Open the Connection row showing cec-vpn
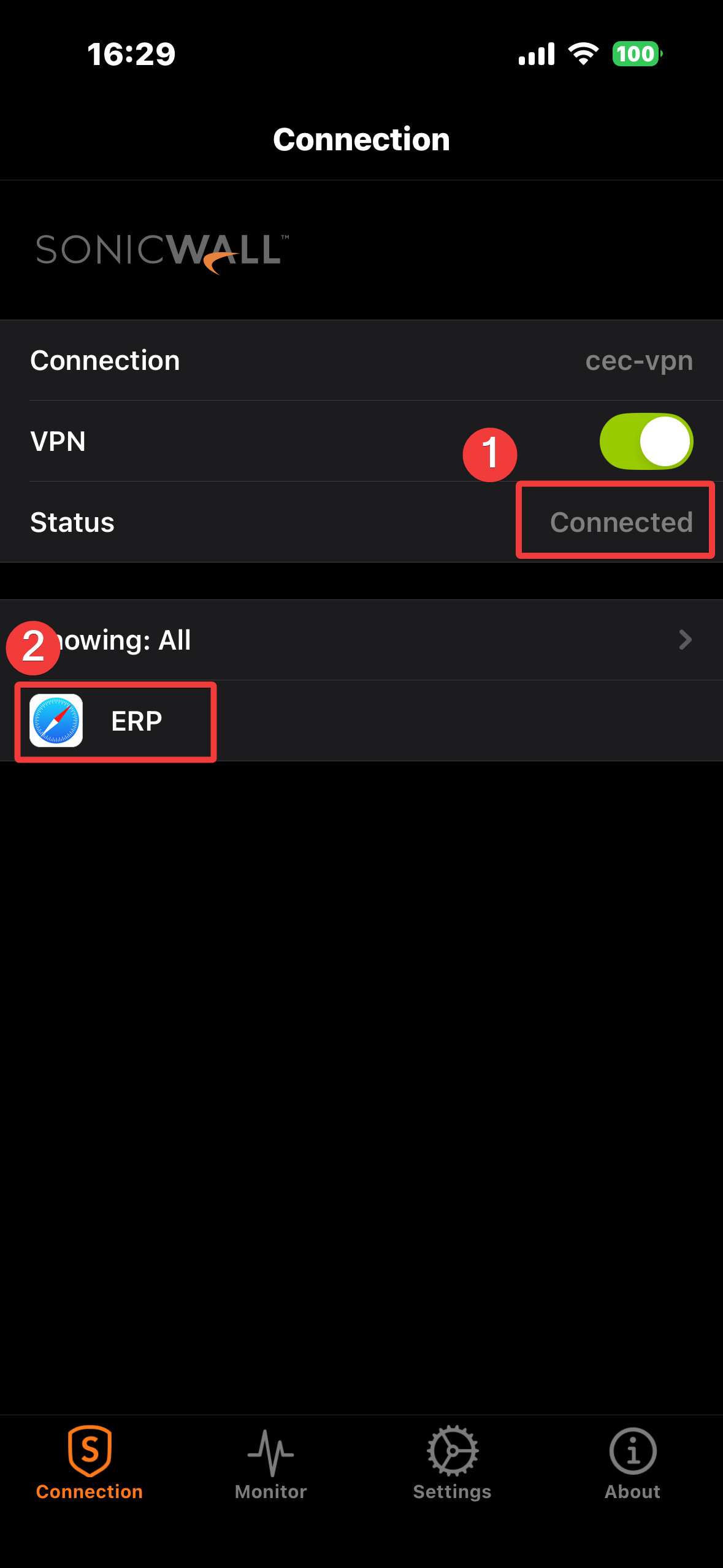This screenshot has height=1568, width=723. pyautogui.click(x=361, y=361)
